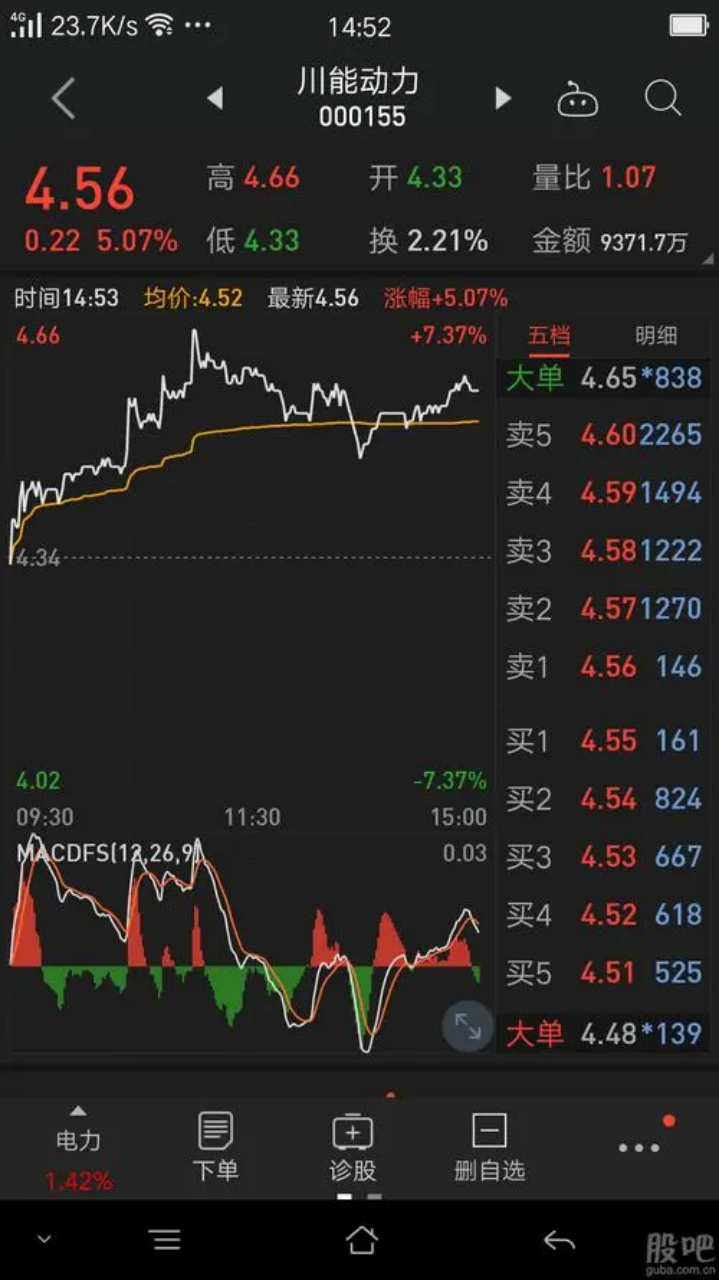The width and height of the screenshot is (719, 1280).
Task: Tap 下单 to place an order
Action: pos(215,1147)
